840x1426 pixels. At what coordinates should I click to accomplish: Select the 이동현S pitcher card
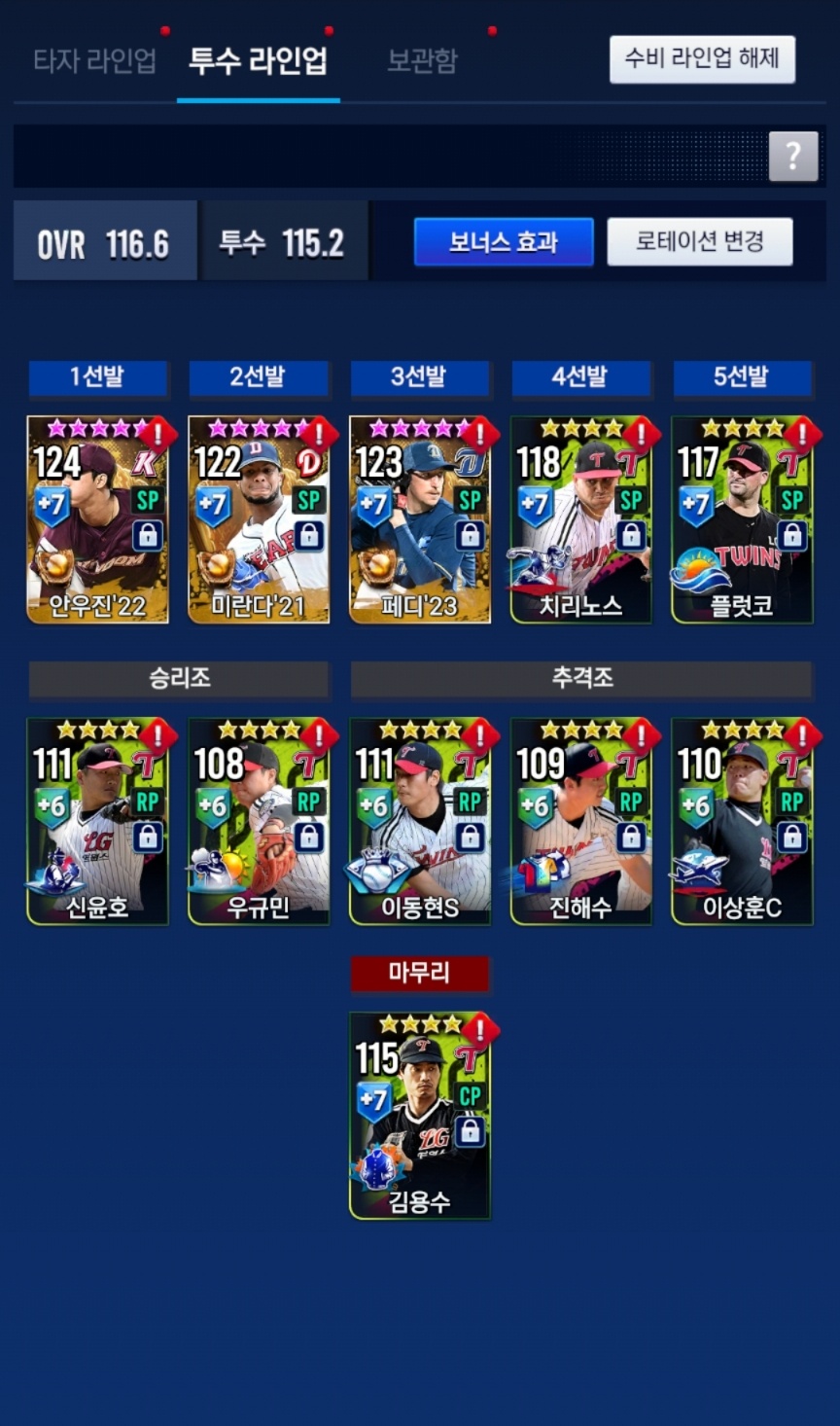[x=420, y=822]
